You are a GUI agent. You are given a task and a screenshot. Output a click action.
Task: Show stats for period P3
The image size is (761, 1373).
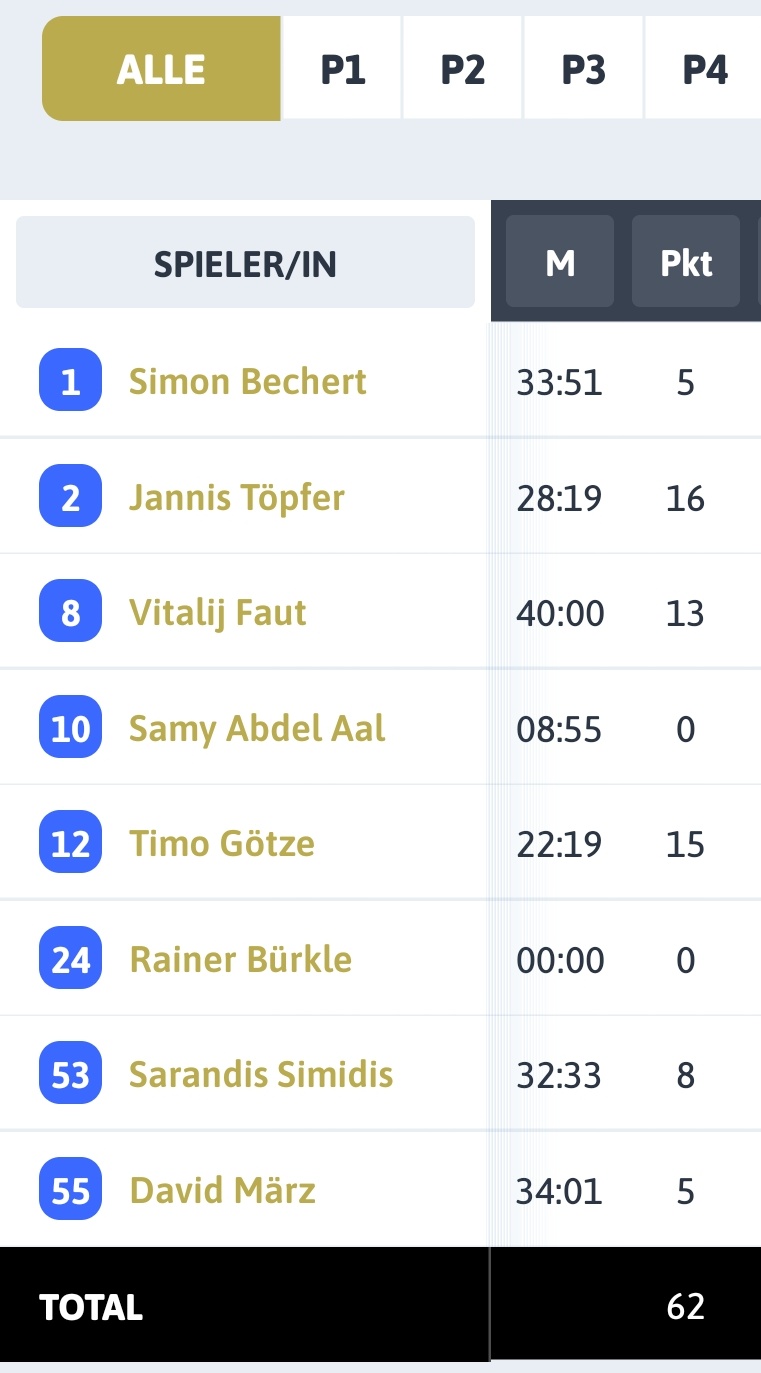click(x=584, y=69)
